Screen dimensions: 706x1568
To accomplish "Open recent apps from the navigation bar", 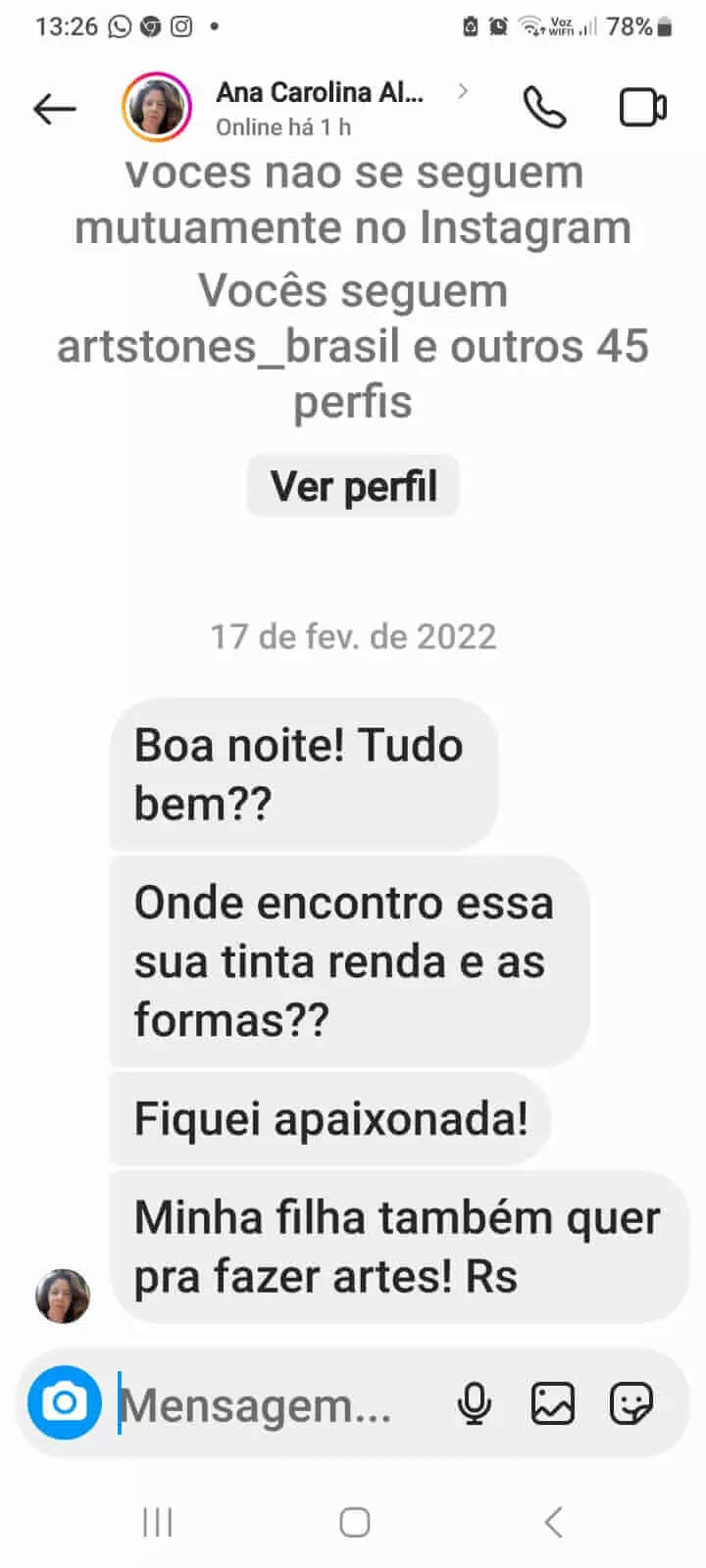I will coord(157,1522).
